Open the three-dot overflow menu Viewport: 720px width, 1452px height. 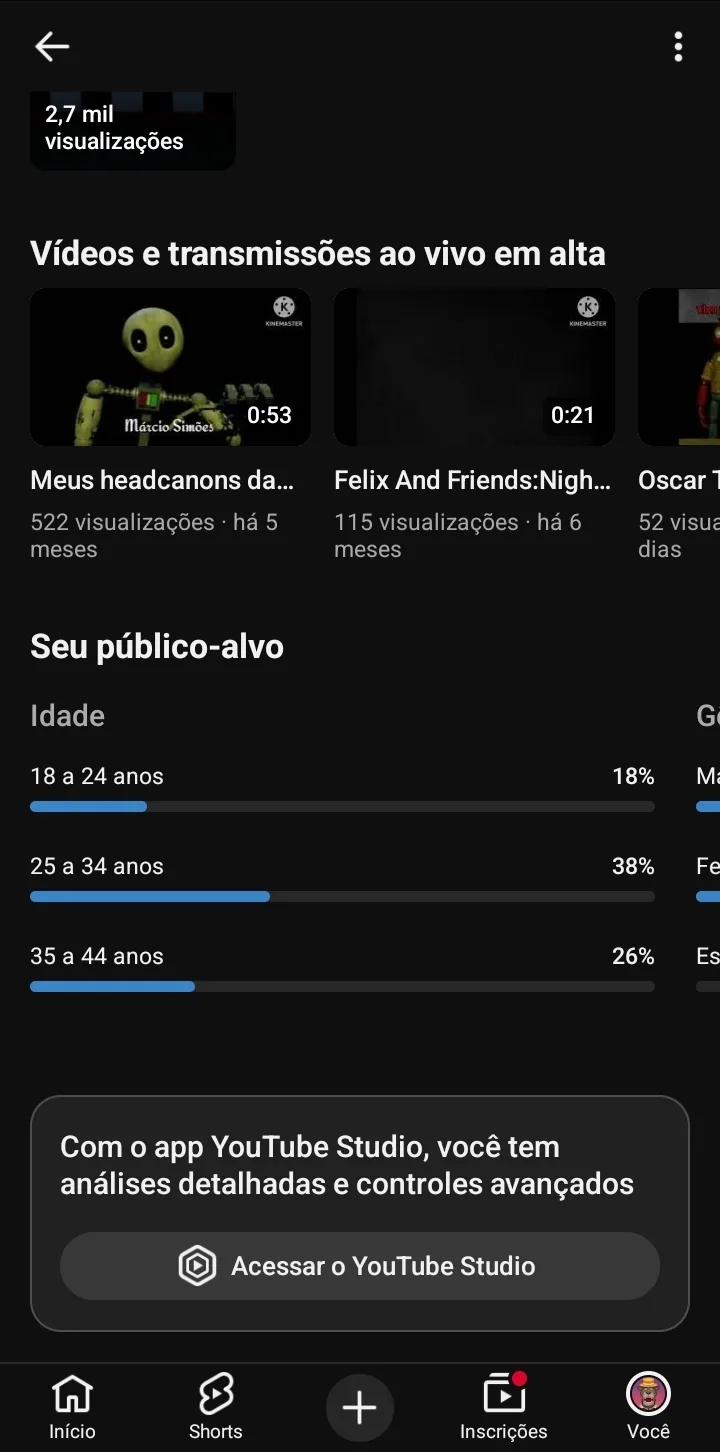pyautogui.click(x=678, y=46)
